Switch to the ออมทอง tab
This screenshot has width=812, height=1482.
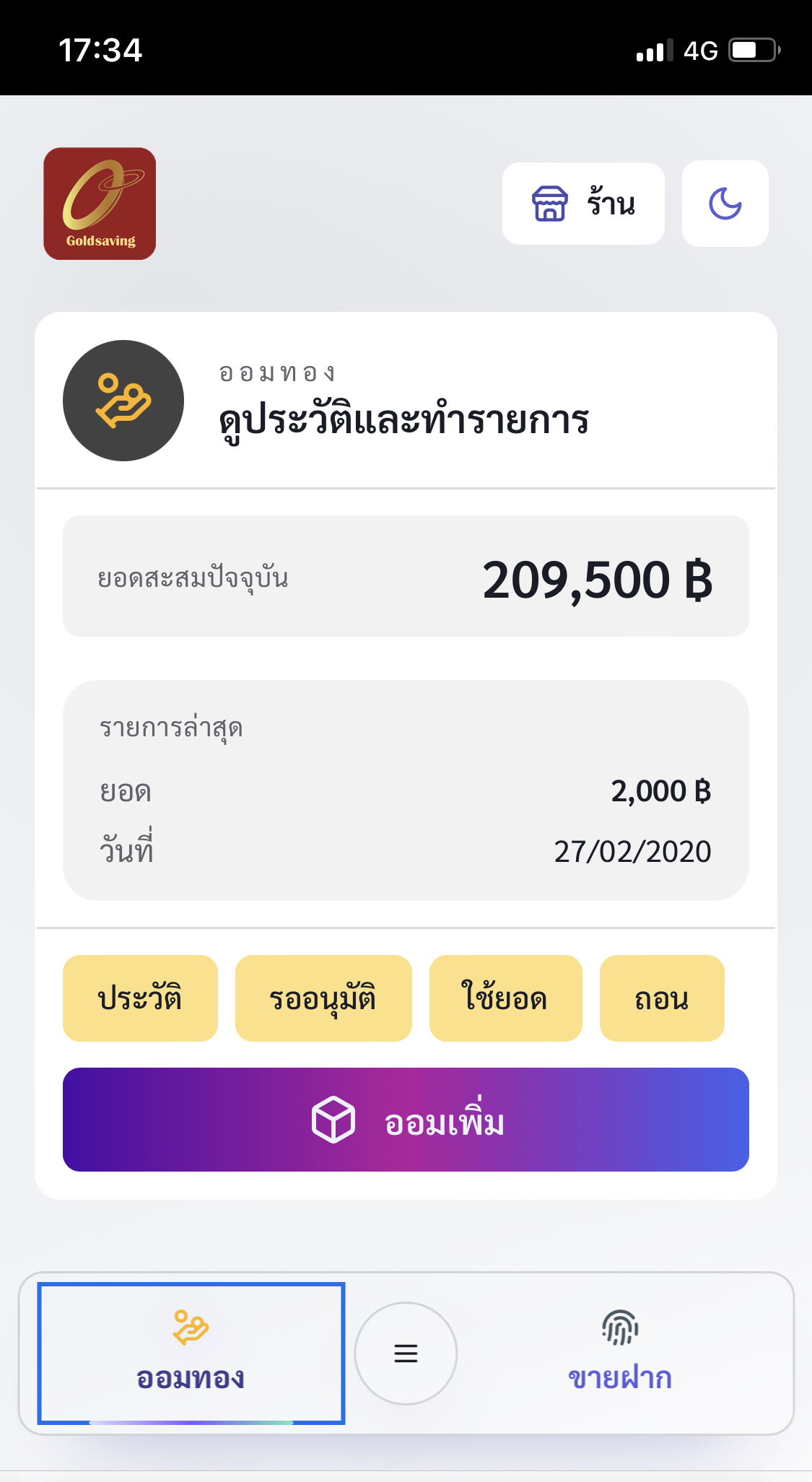[x=191, y=1353]
